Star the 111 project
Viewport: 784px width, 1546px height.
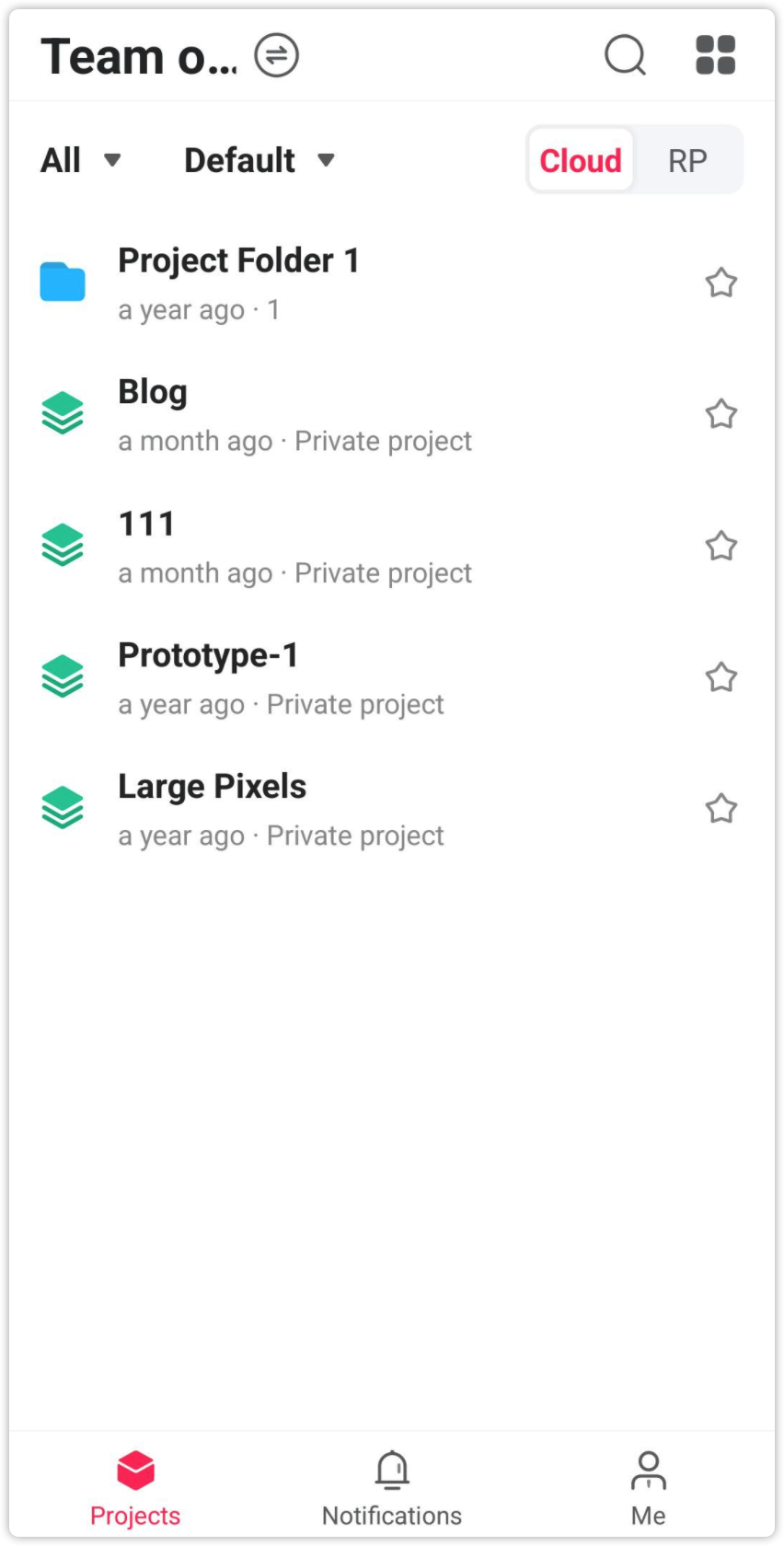(x=721, y=546)
